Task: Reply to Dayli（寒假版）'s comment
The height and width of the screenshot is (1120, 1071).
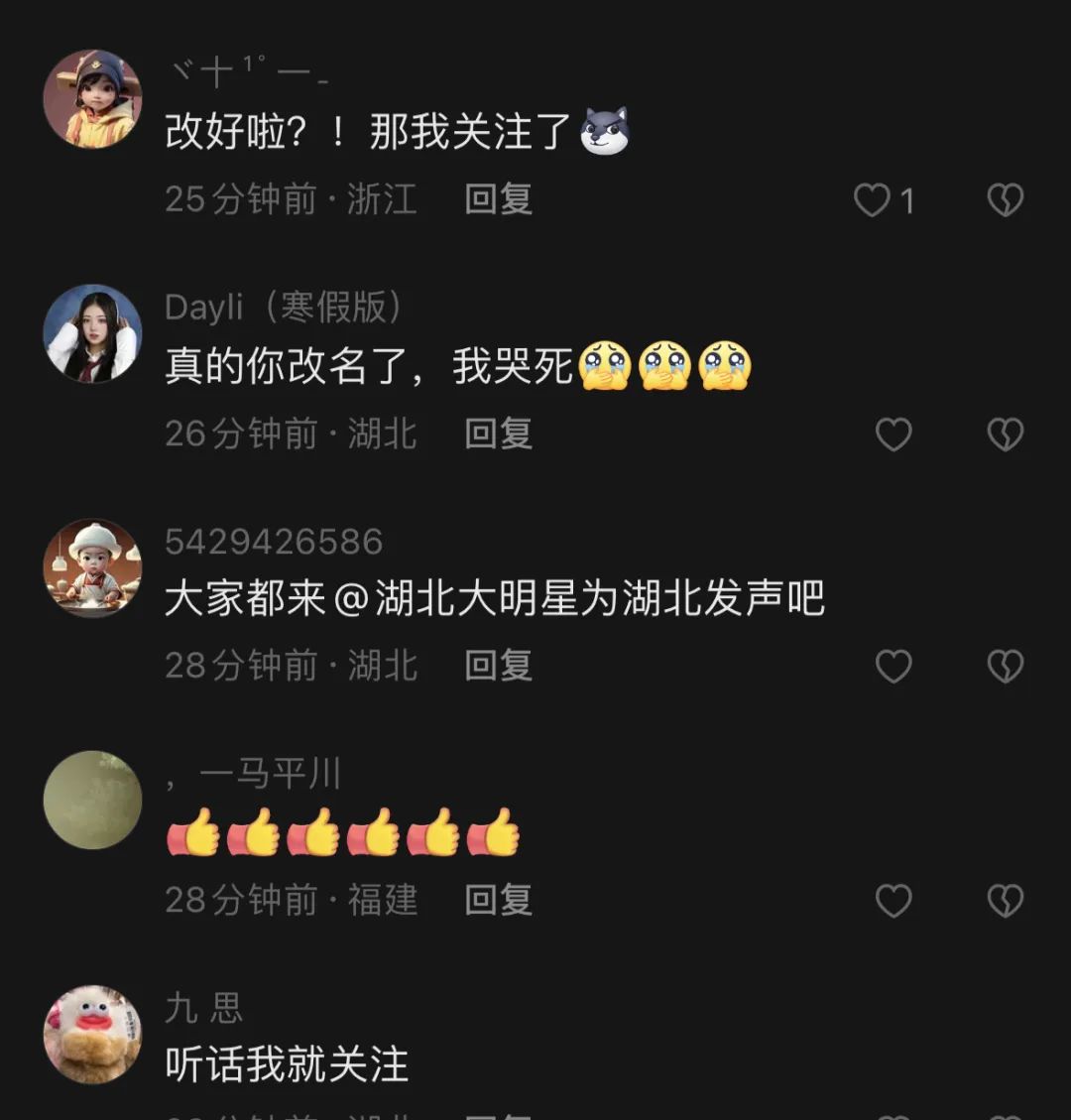Action: click(498, 434)
